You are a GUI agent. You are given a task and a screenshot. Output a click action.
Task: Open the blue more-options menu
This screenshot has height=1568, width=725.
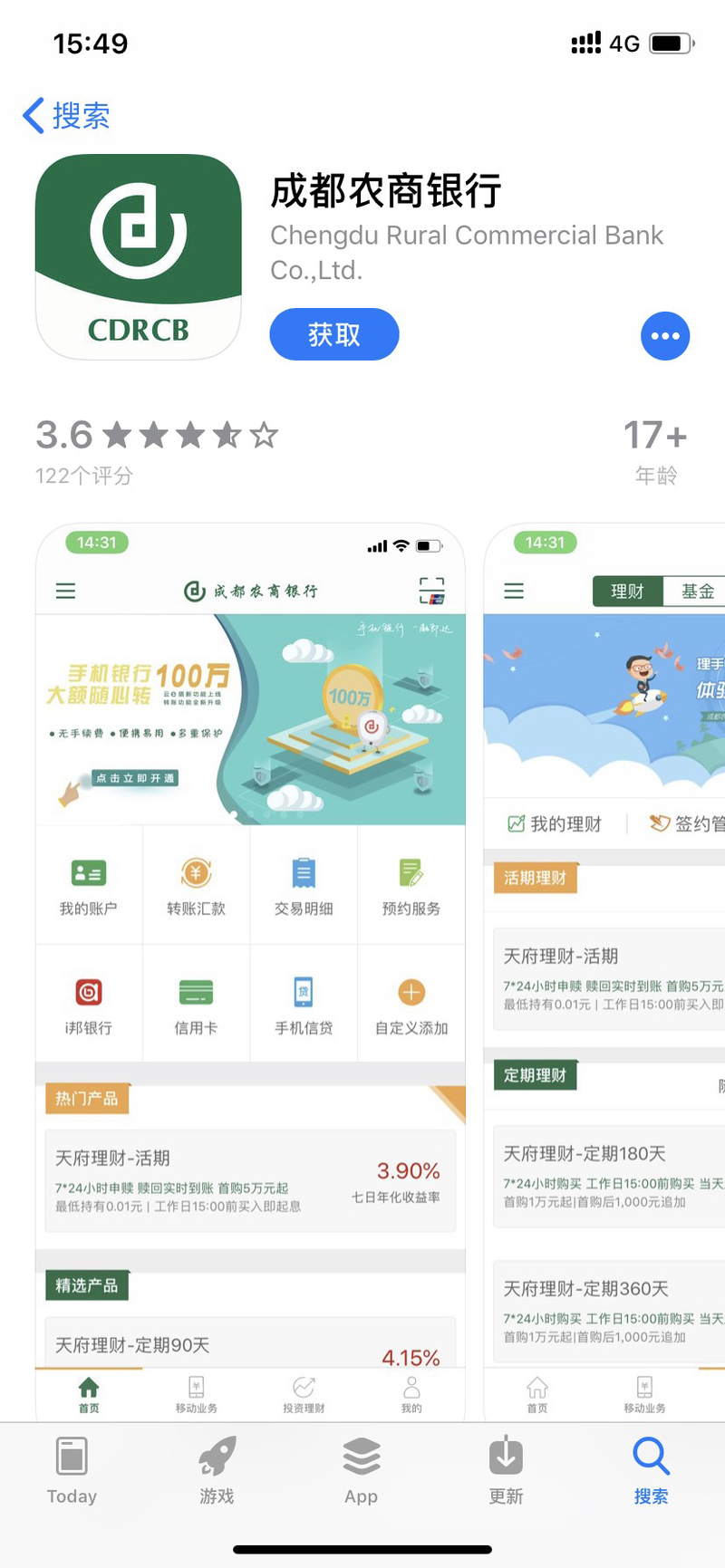[664, 336]
